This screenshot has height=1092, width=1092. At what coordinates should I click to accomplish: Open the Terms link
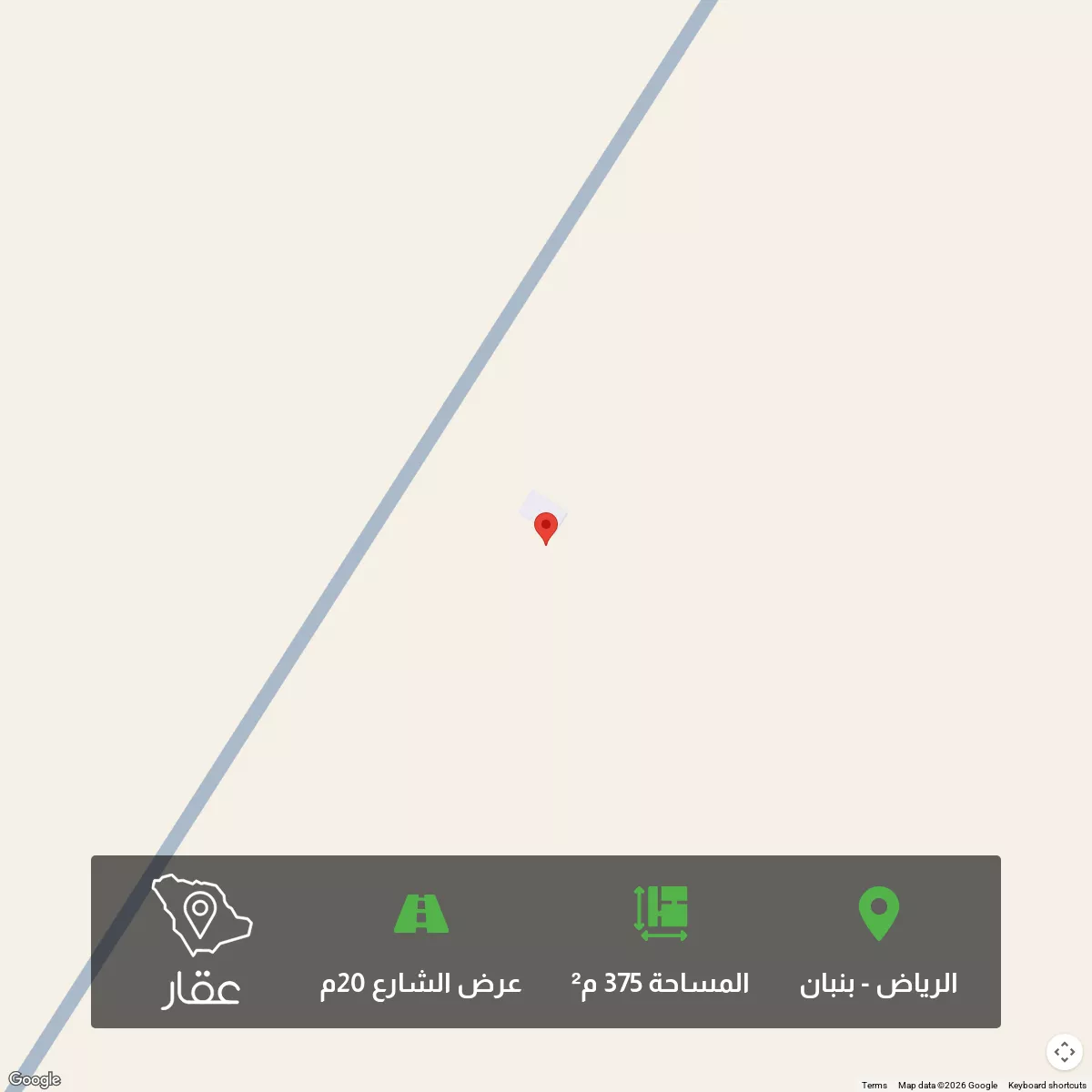[x=874, y=1085]
